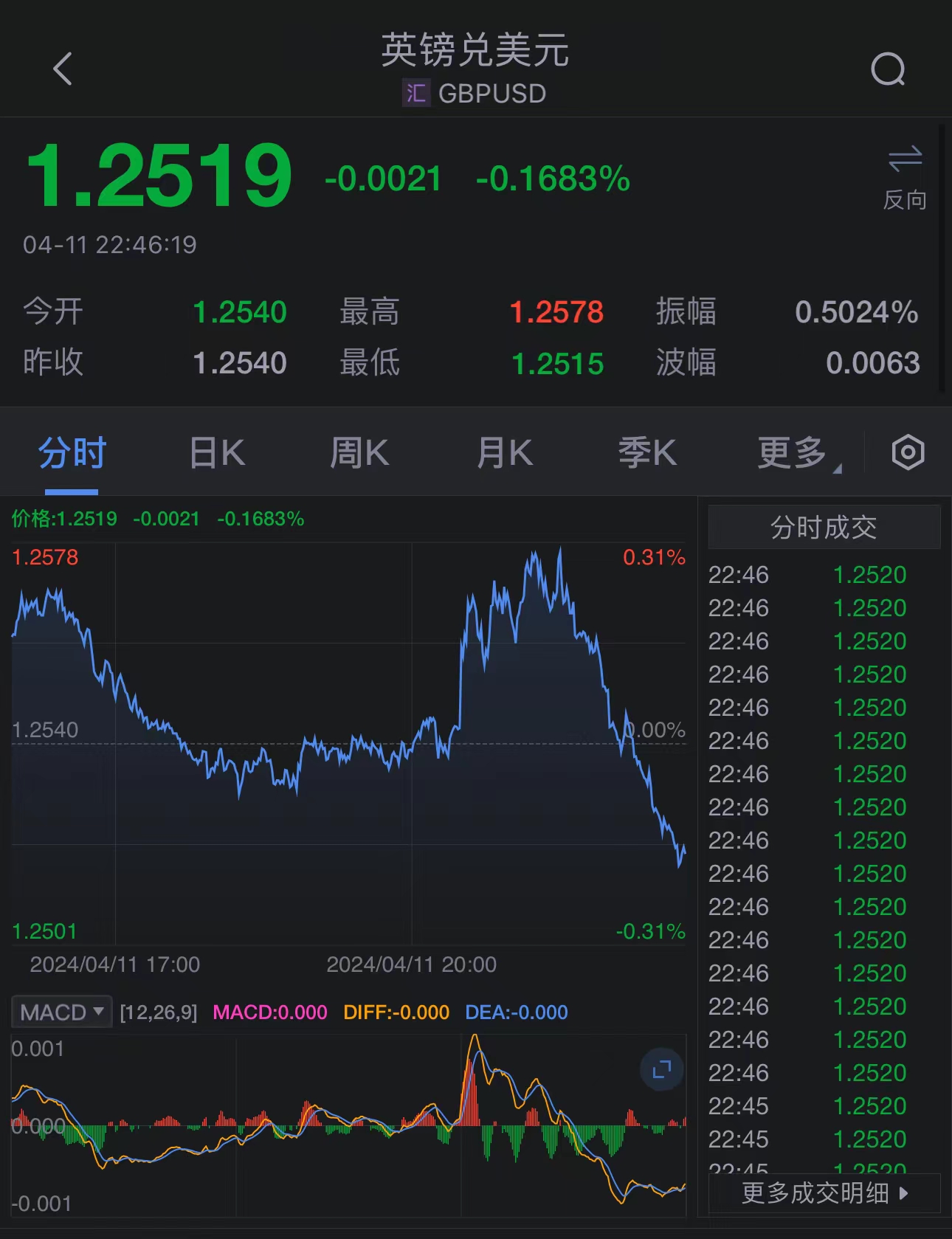Open the search icon at the top right
952x1239 pixels.
[888, 69]
